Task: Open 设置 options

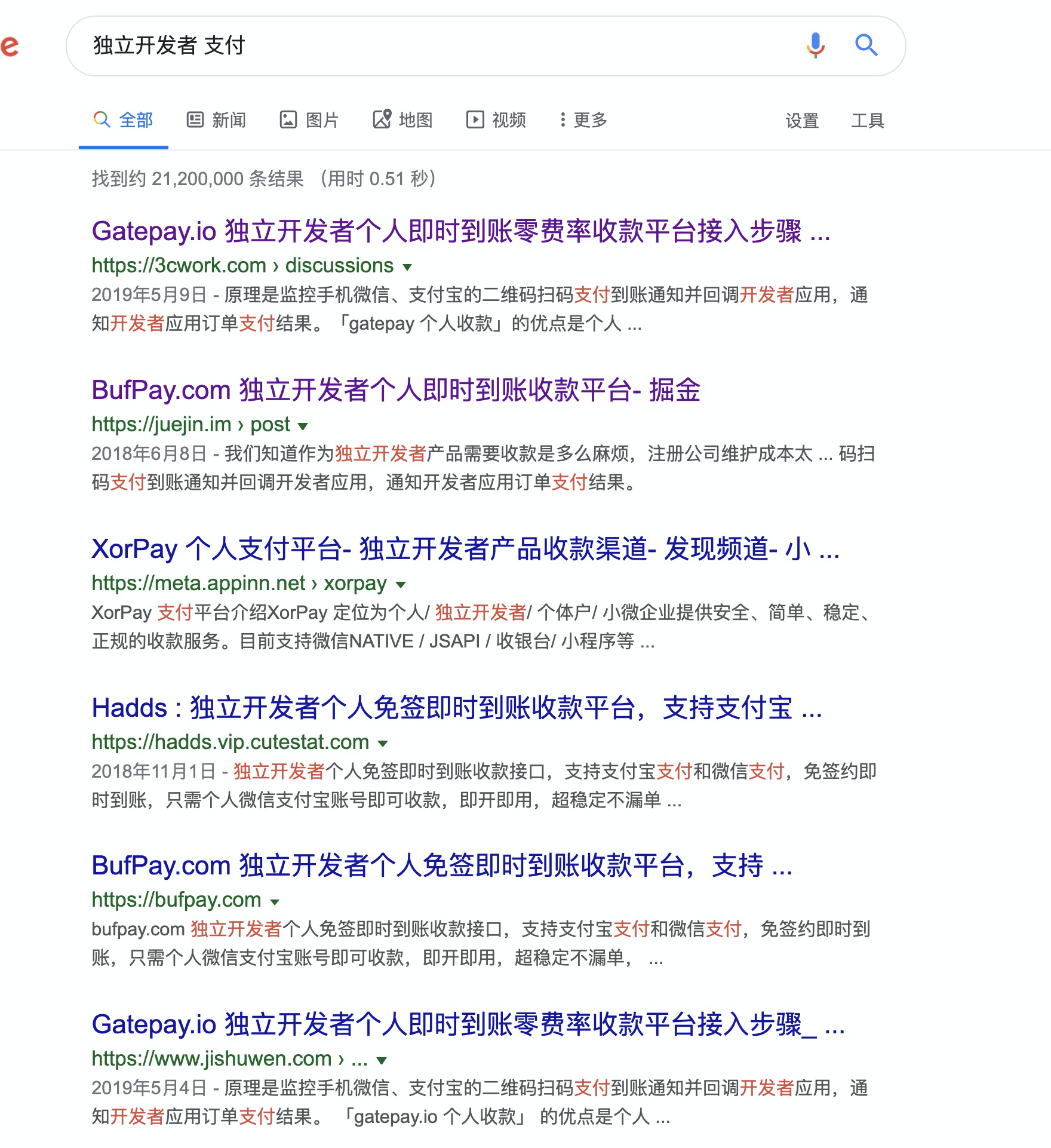Action: click(x=801, y=121)
